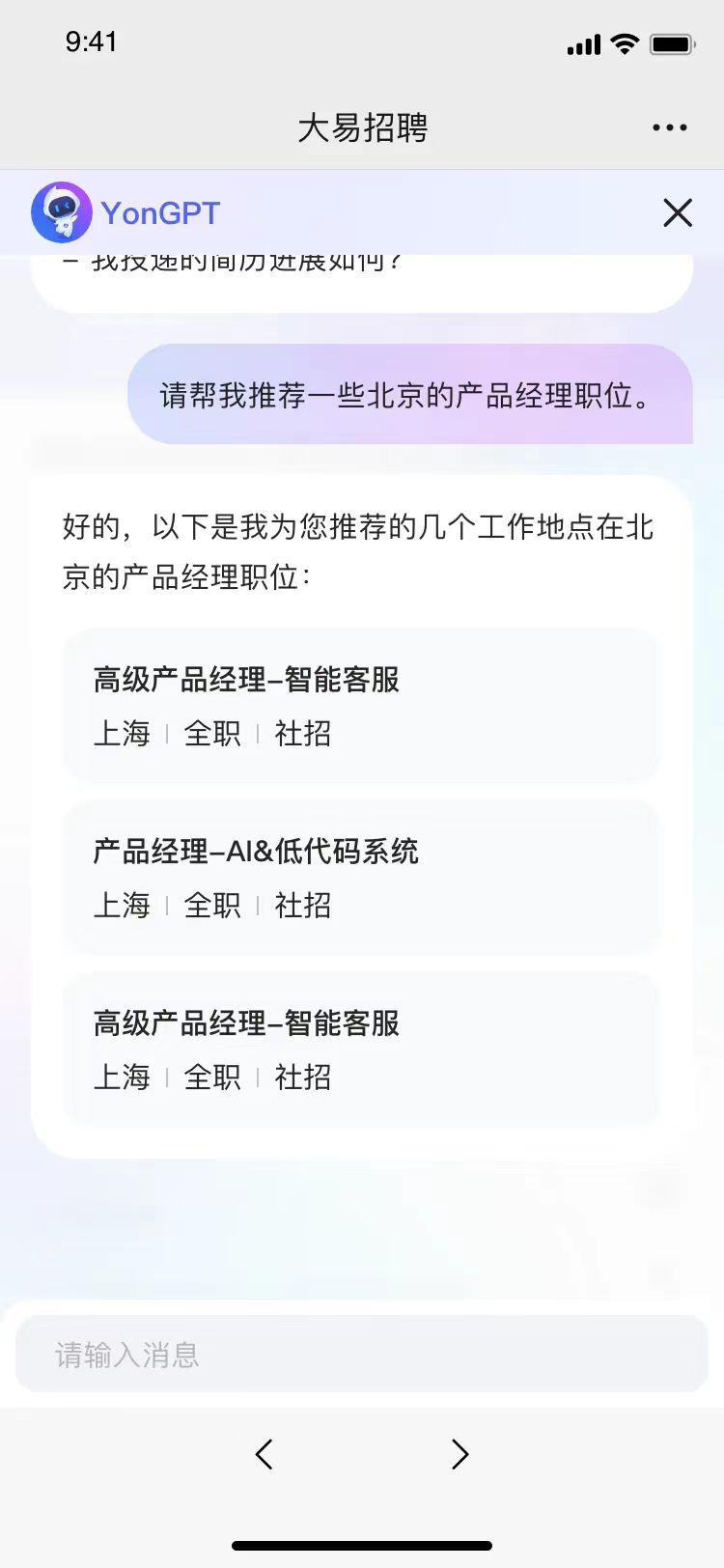Tap the 上海 location label on first card
The image size is (724, 1568).
(121, 734)
